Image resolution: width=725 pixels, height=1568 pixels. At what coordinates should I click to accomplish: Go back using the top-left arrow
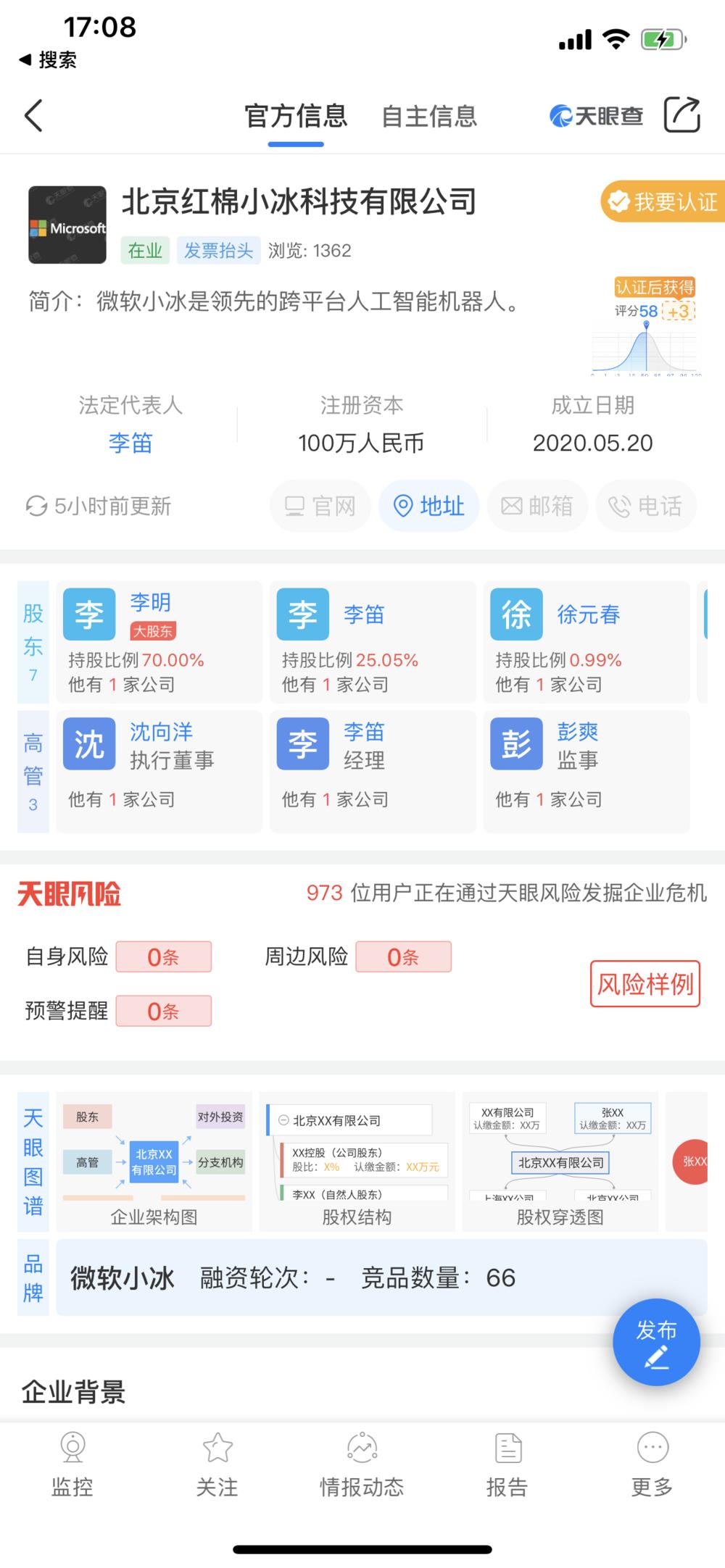coord(34,115)
